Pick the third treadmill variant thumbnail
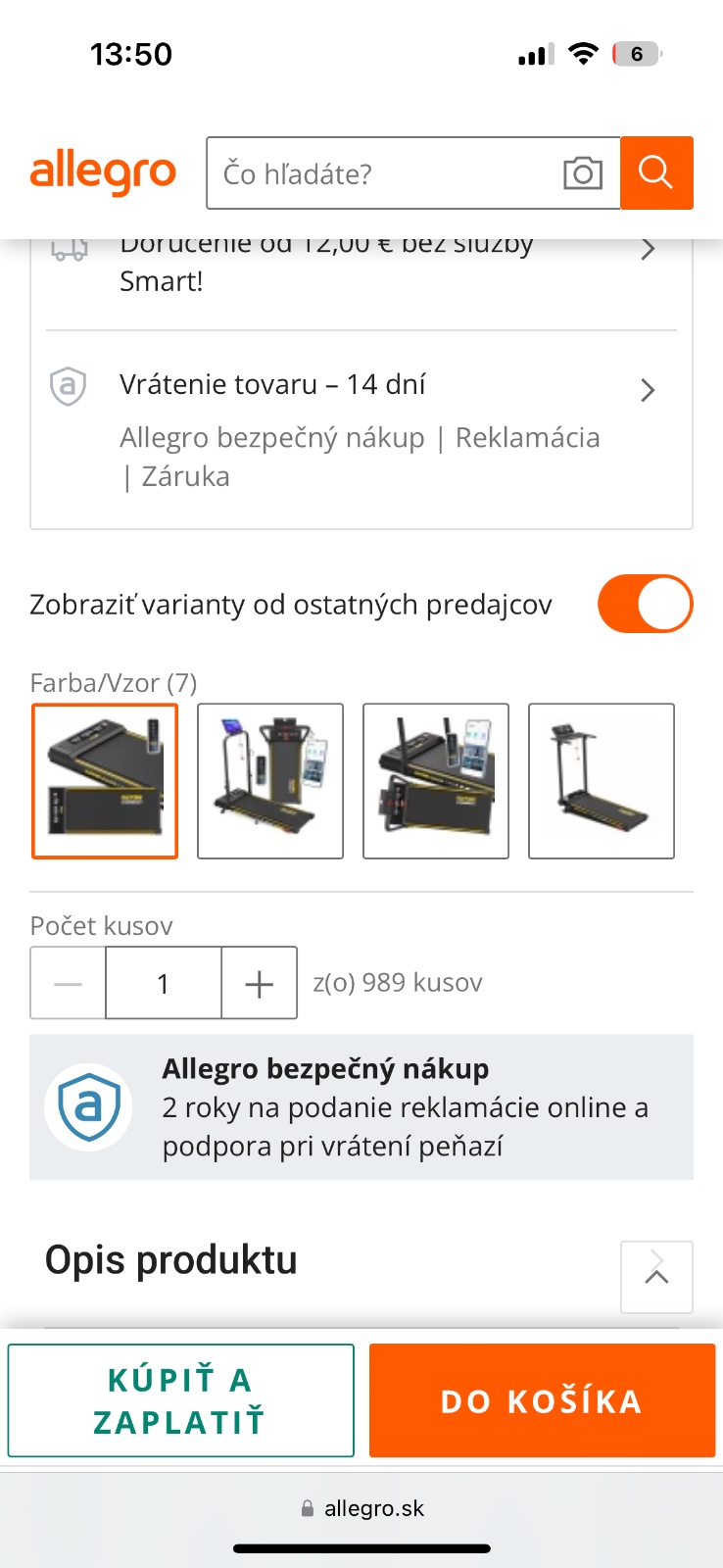The width and height of the screenshot is (723, 1568). tap(436, 781)
